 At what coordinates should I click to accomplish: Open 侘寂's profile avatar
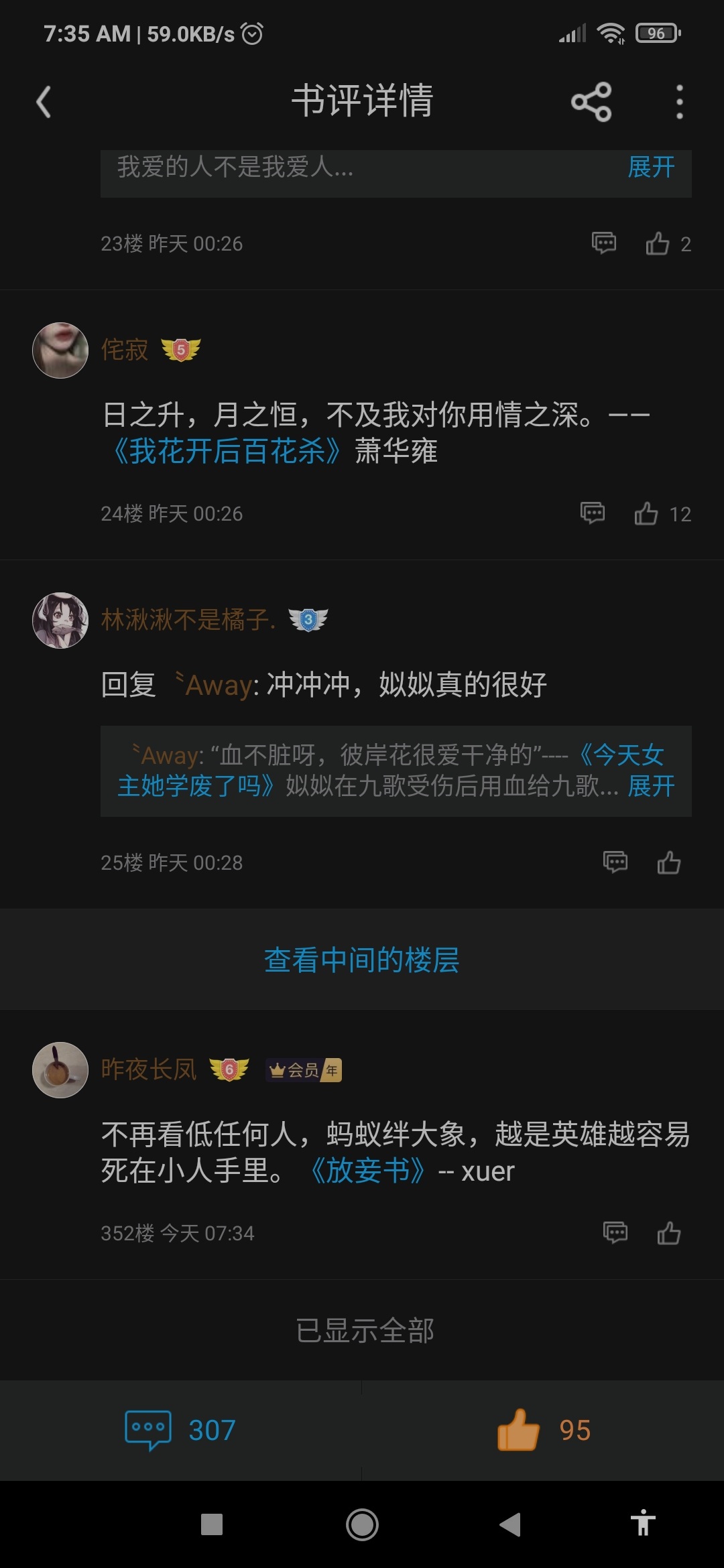60,350
